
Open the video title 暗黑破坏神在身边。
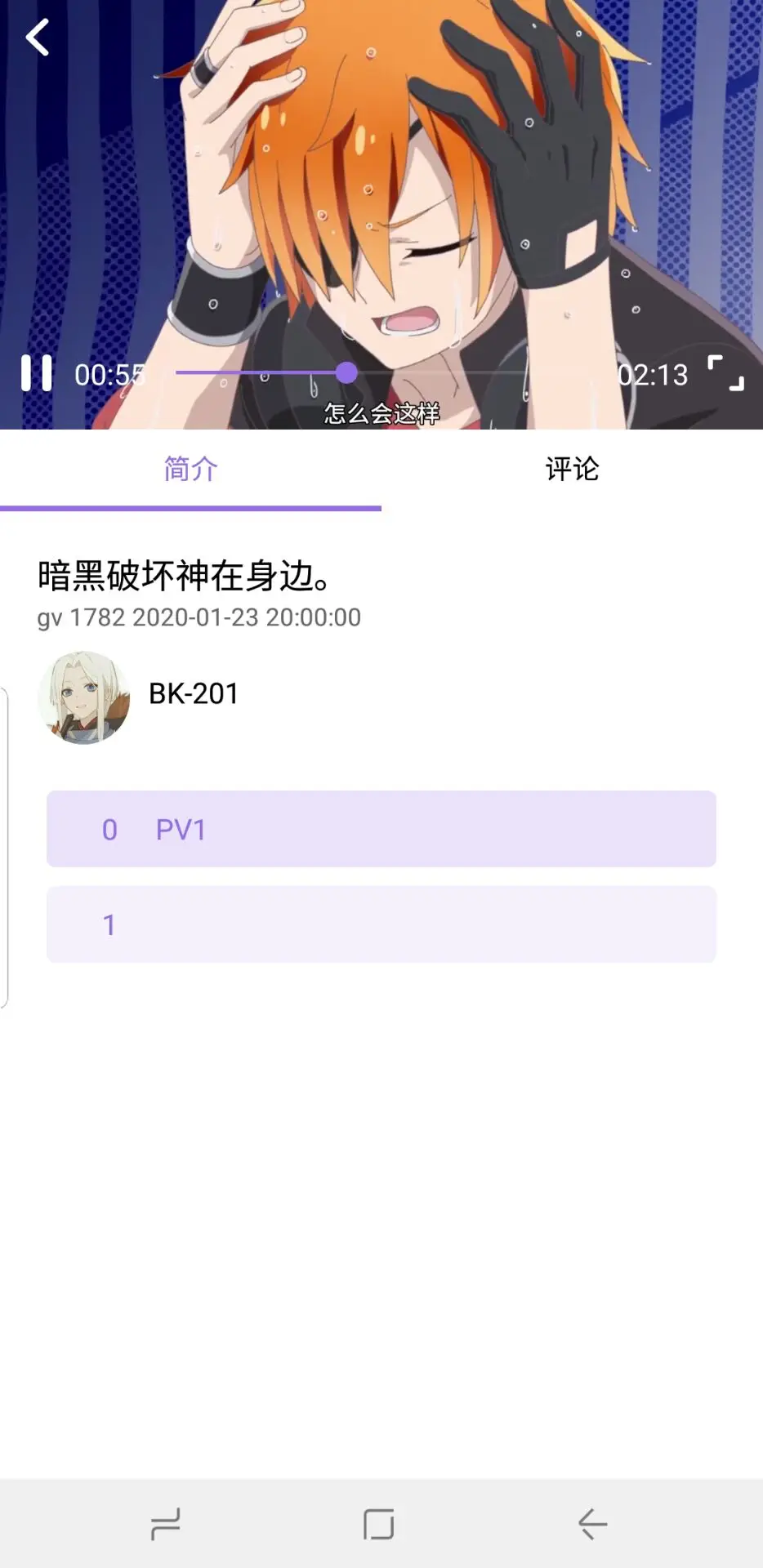click(x=184, y=576)
